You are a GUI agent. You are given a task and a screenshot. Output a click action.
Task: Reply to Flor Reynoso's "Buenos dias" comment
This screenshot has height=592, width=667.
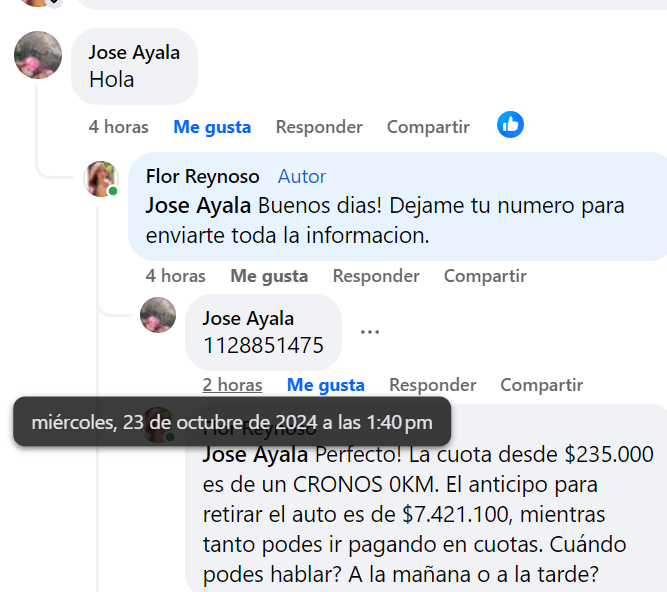(x=376, y=276)
